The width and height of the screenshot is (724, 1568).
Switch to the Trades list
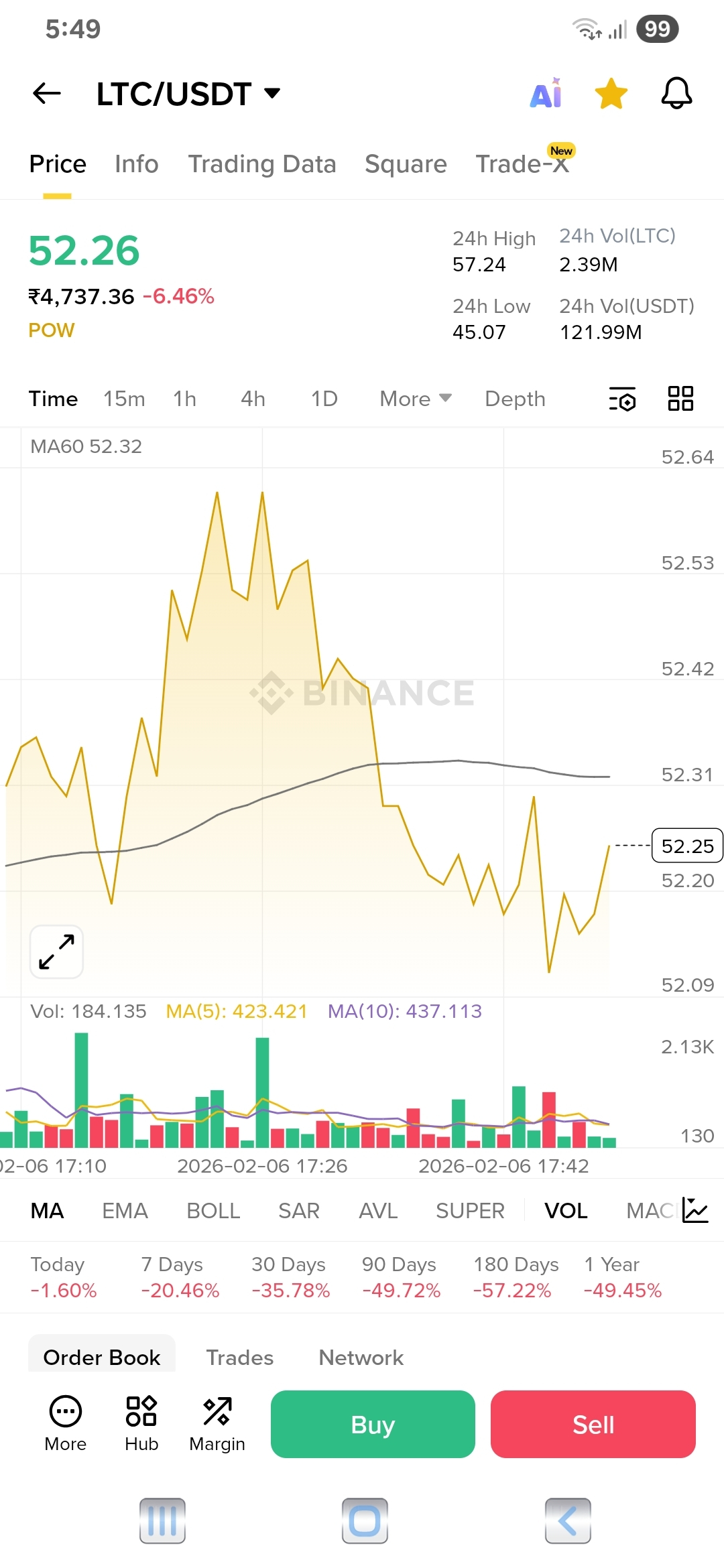click(239, 1358)
